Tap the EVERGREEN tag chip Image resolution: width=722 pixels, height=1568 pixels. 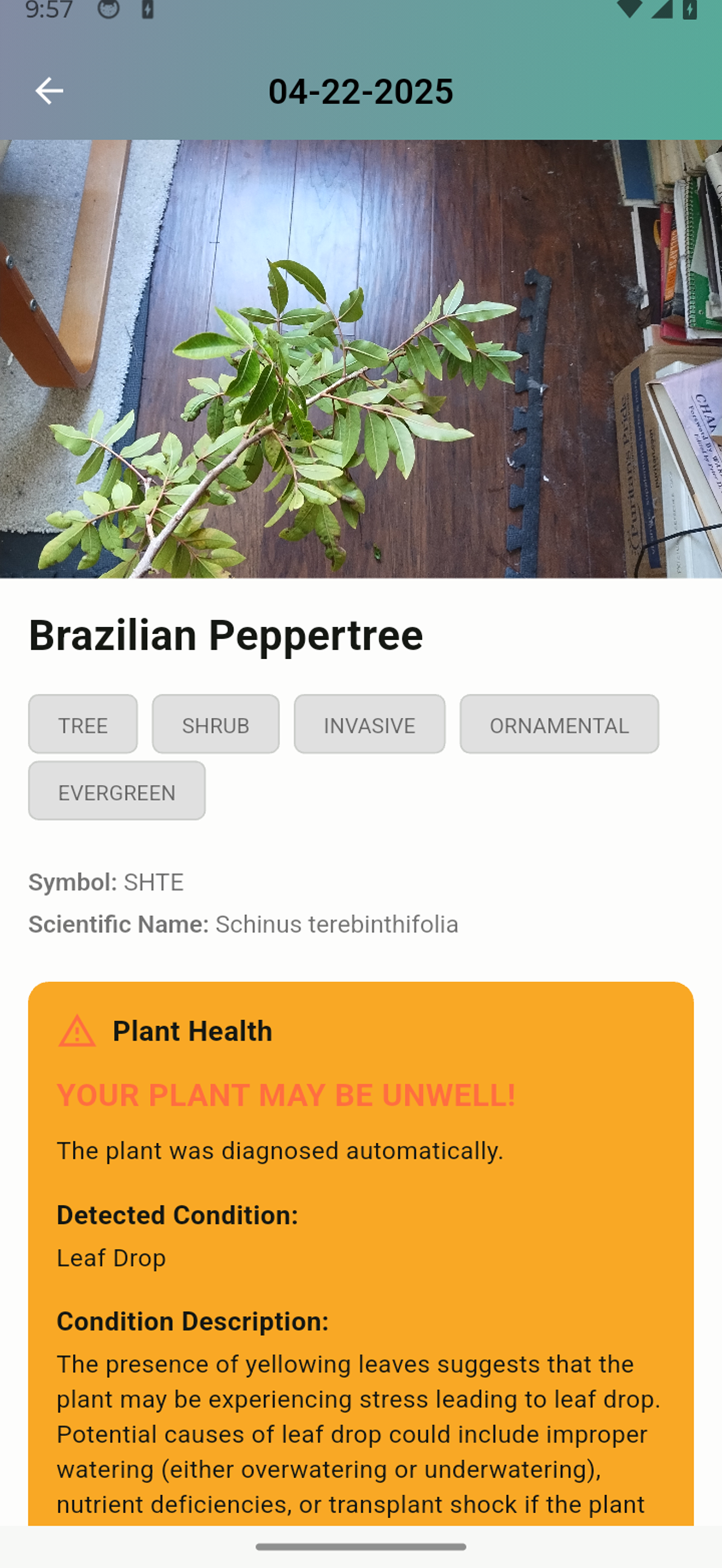pos(117,791)
